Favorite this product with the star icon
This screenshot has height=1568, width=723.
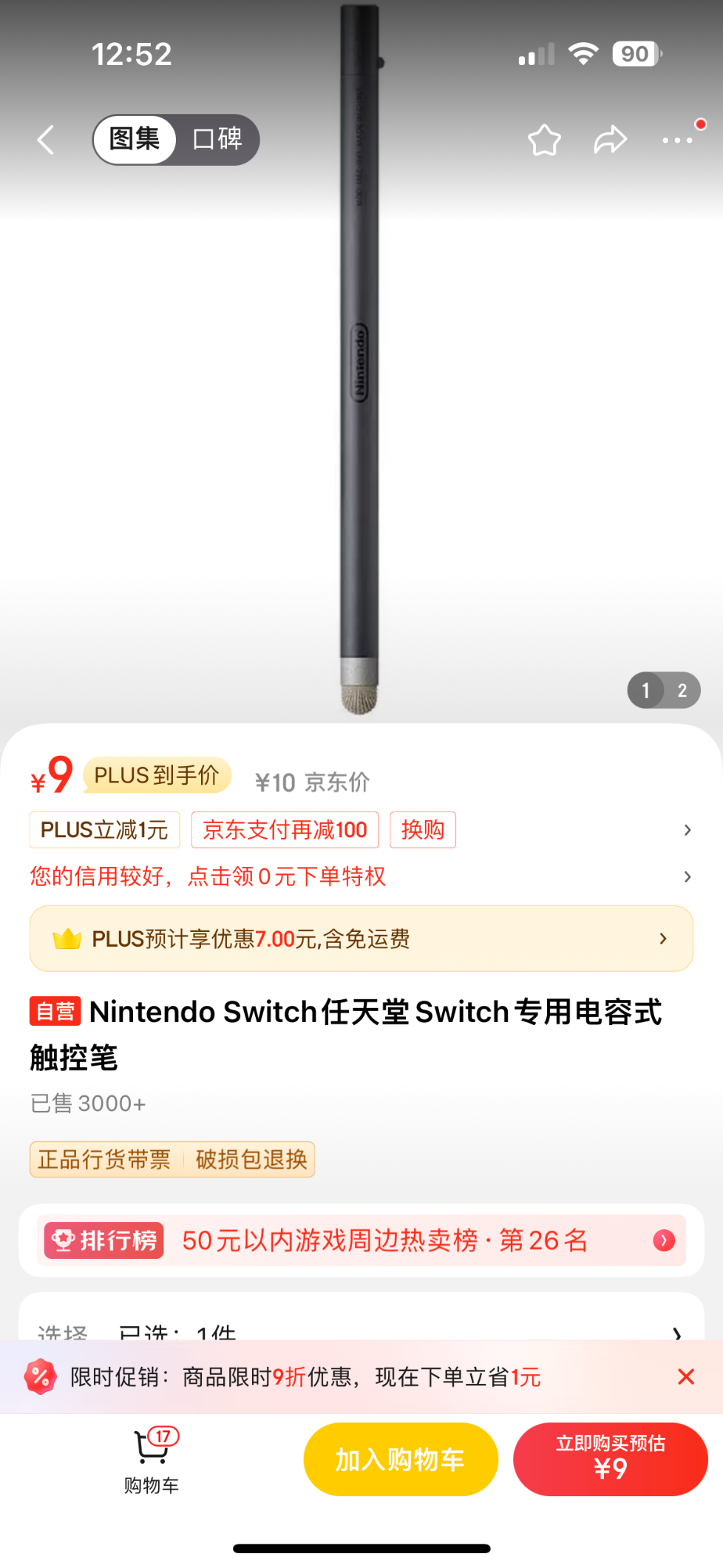pyautogui.click(x=544, y=140)
